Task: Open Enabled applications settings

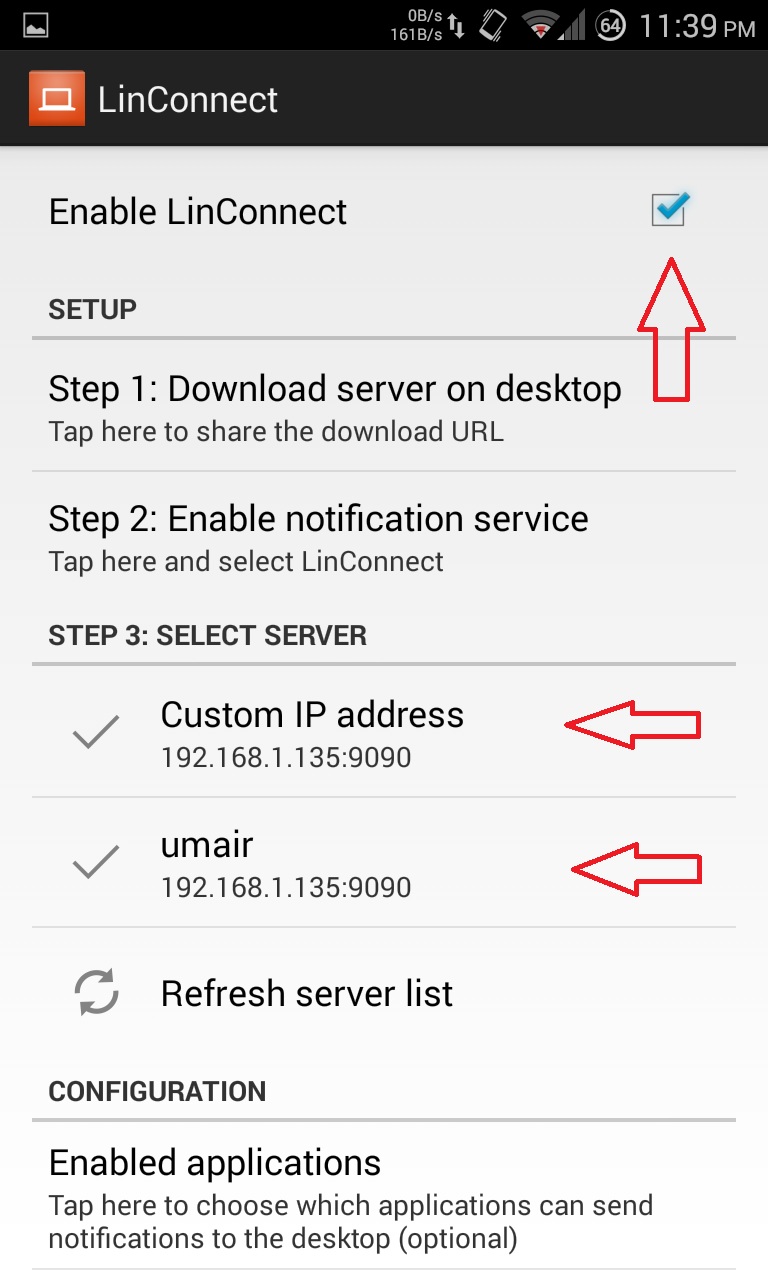Action: [350, 1198]
